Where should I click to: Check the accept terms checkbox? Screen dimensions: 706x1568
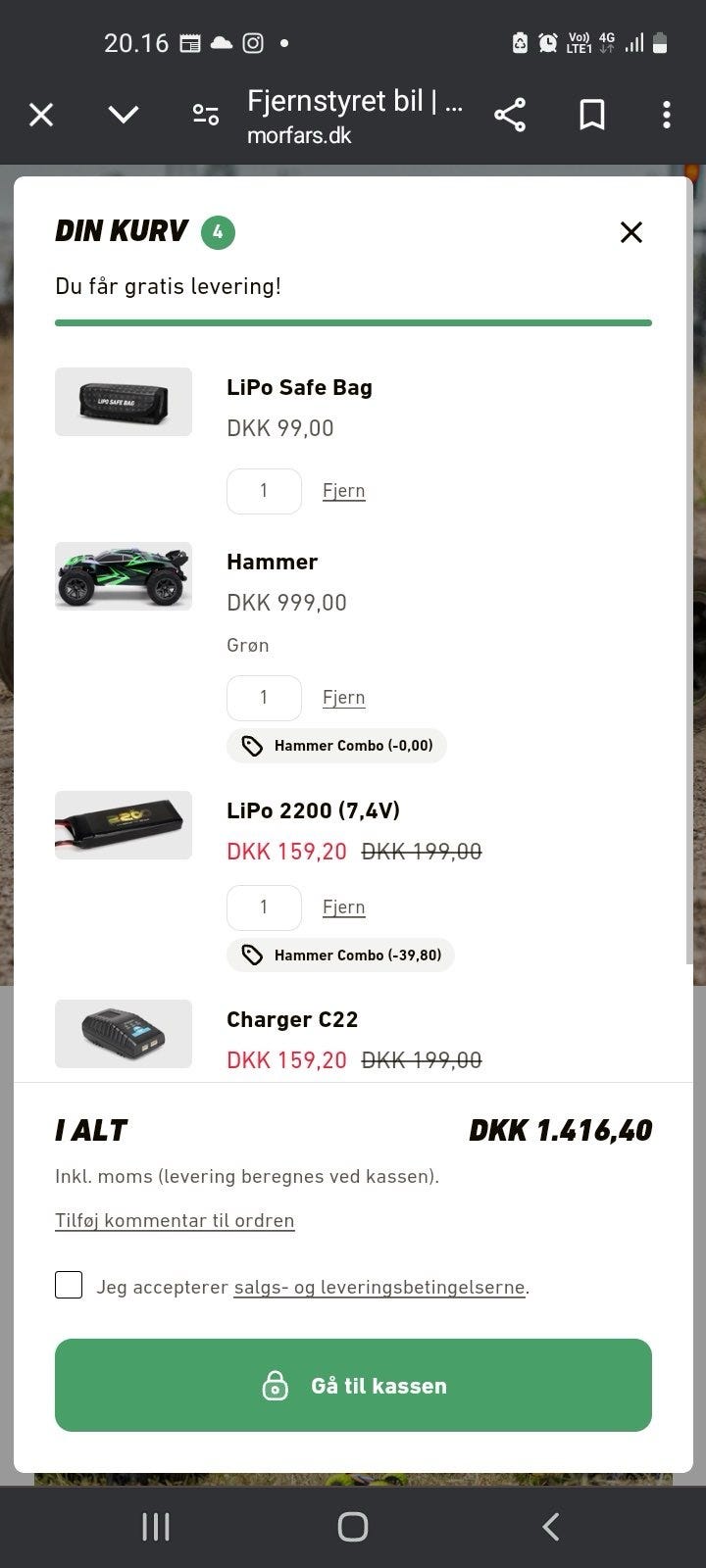[69, 1285]
